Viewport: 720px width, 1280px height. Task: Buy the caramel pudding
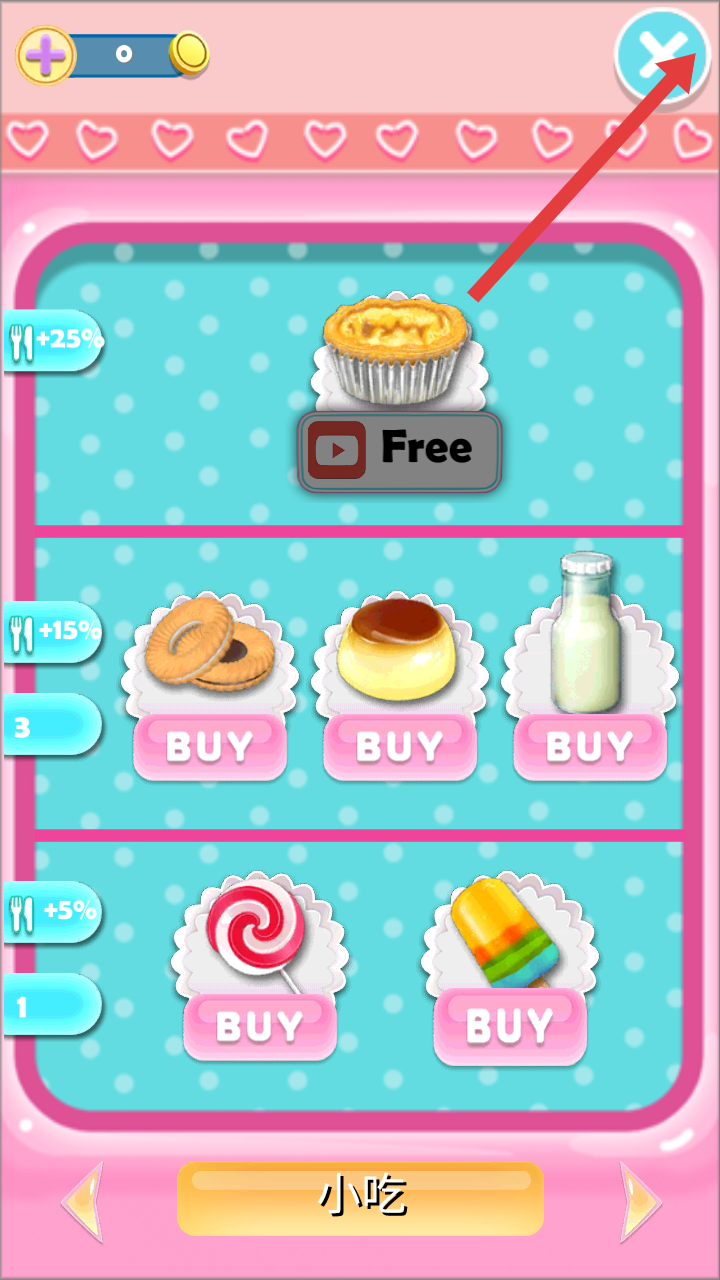click(x=400, y=747)
